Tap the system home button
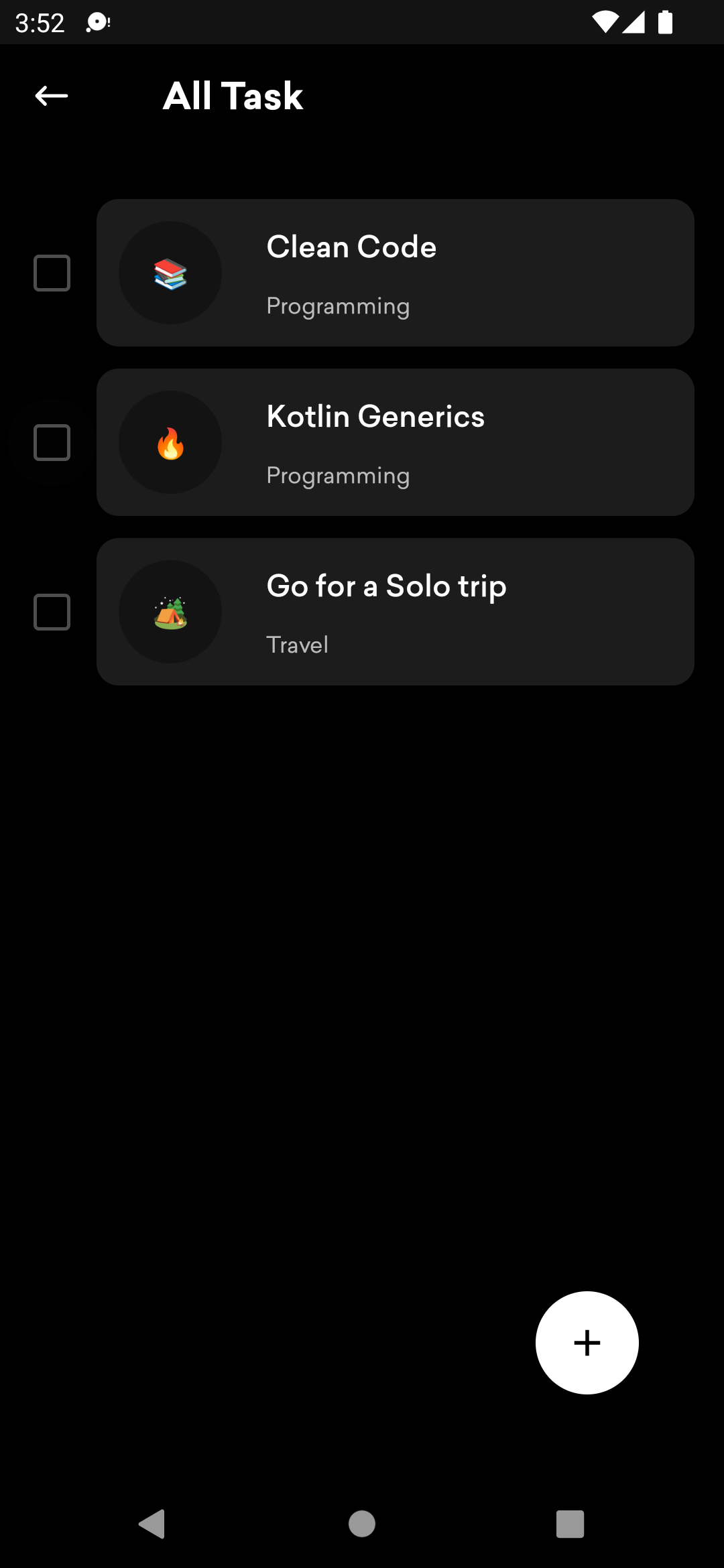 [362, 1524]
